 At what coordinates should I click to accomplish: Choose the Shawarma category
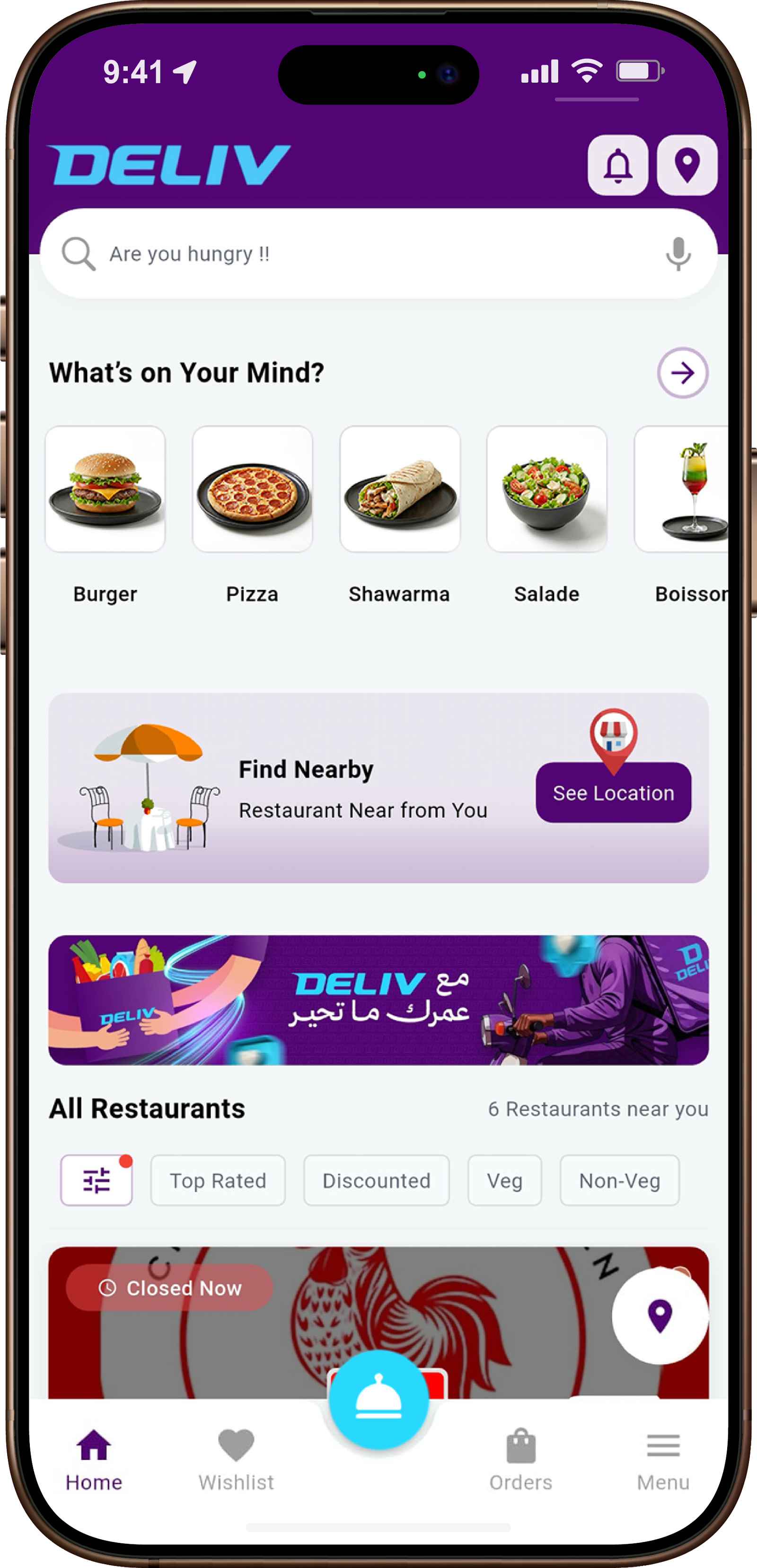click(399, 490)
